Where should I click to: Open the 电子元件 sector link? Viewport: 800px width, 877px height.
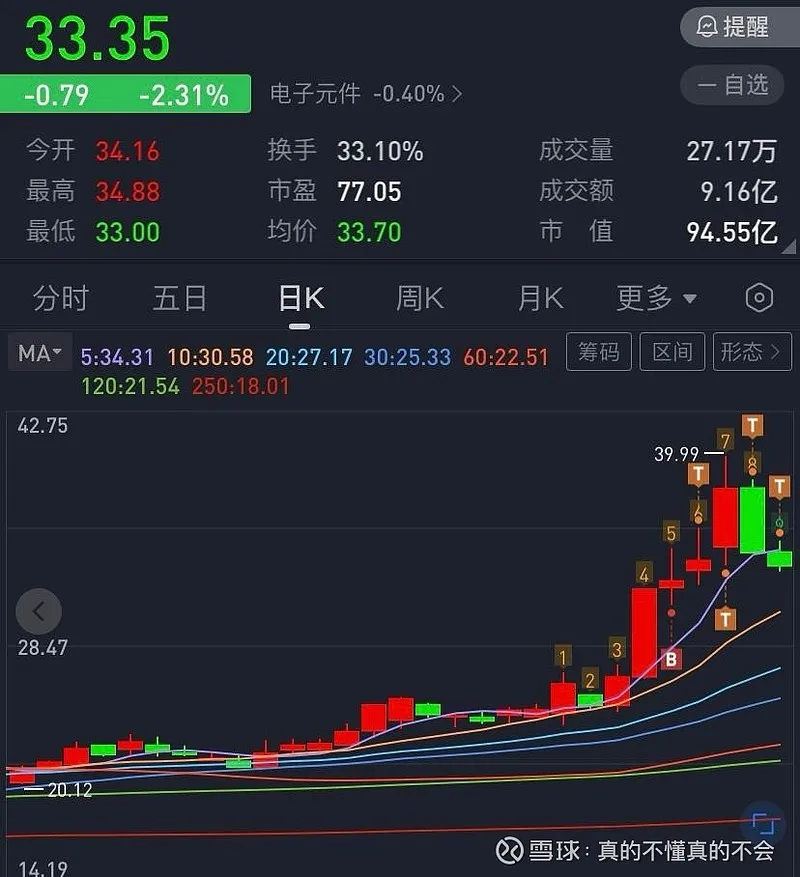coord(366,94)
